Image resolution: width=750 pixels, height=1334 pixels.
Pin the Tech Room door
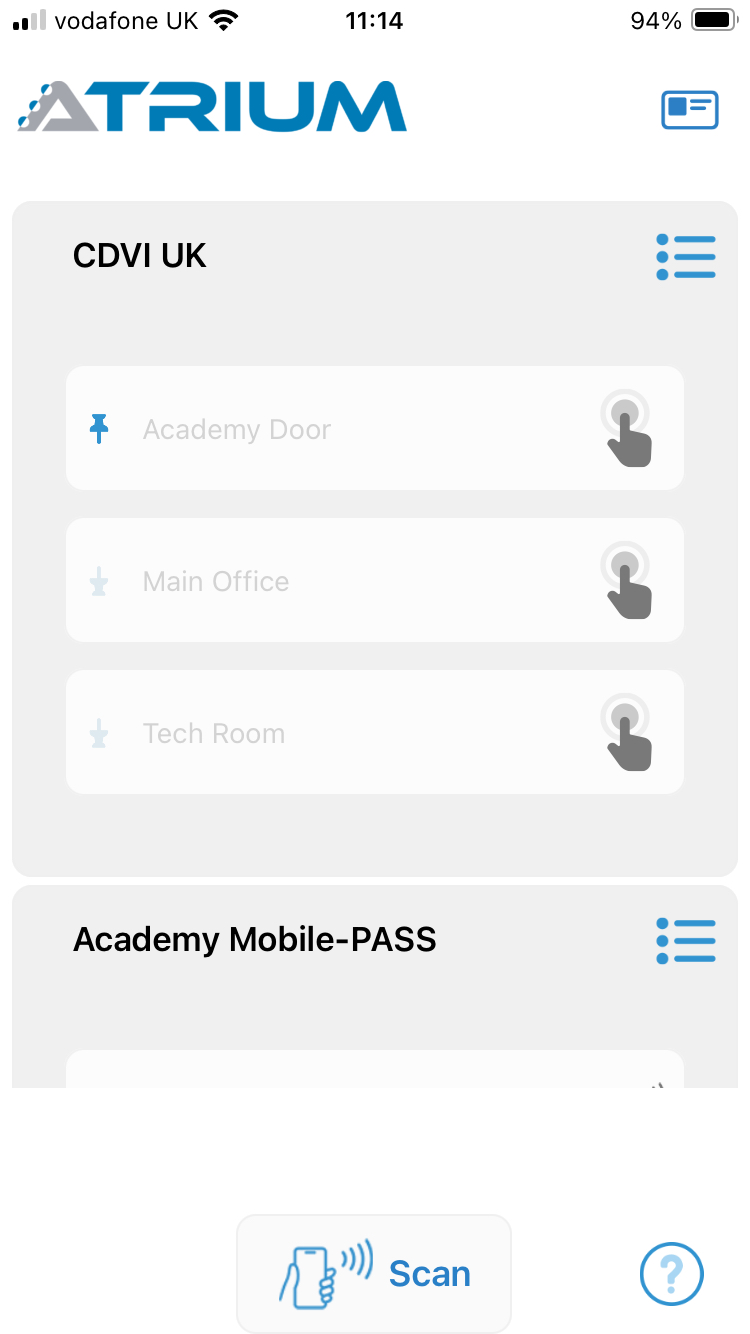click(99, 733)
